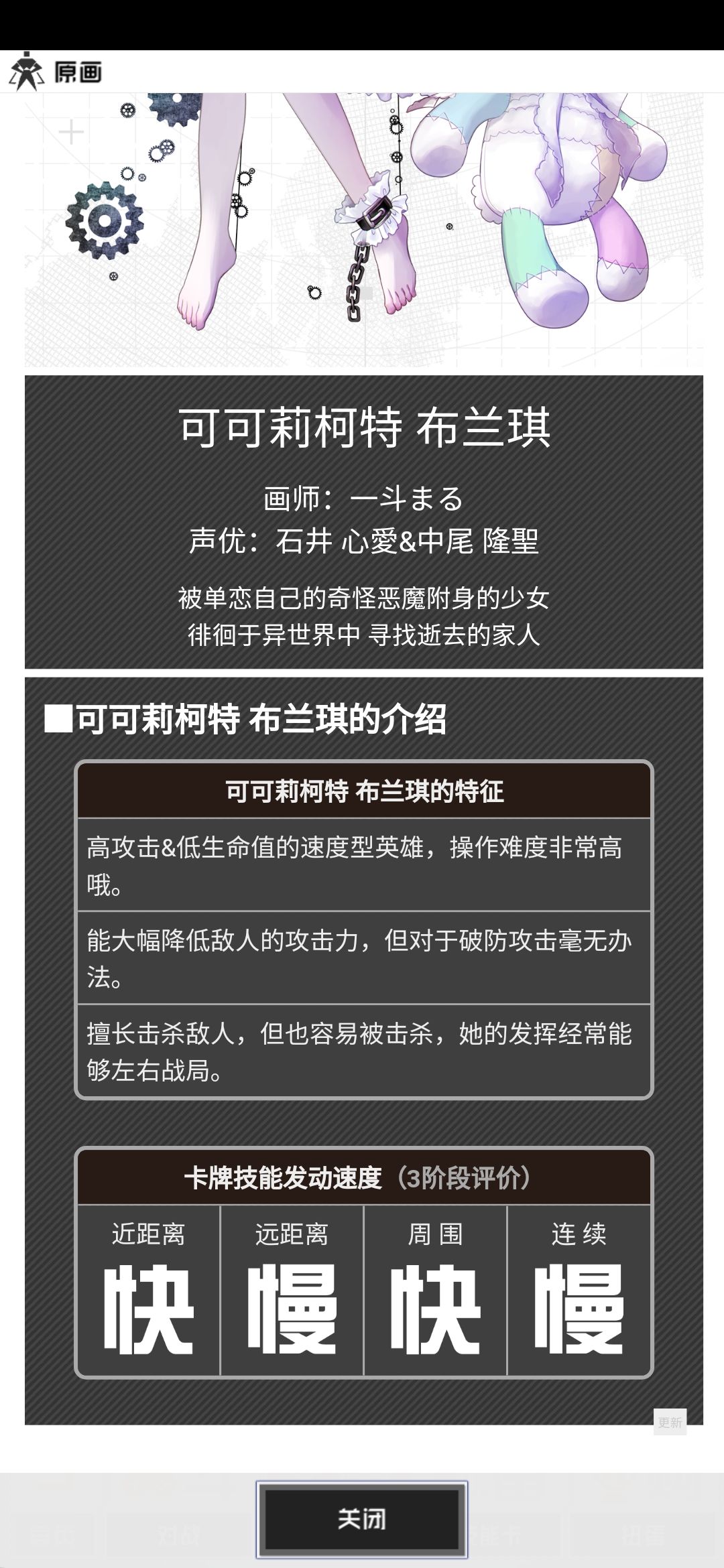Tap the 关闭 button to close
This screenshot has width=724, height=1568.
pyautogui.click(x=361, y=1519)
